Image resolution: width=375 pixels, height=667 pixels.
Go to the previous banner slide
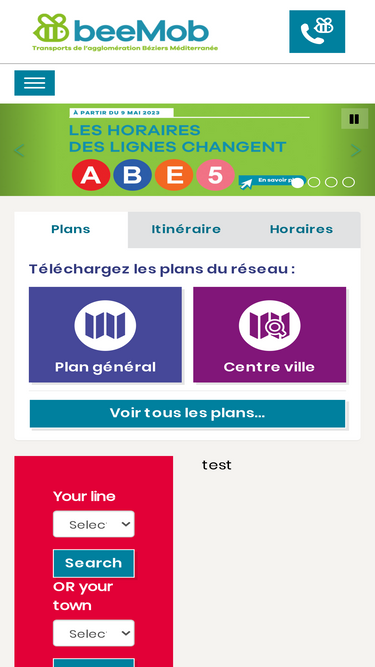click(19, 151)
